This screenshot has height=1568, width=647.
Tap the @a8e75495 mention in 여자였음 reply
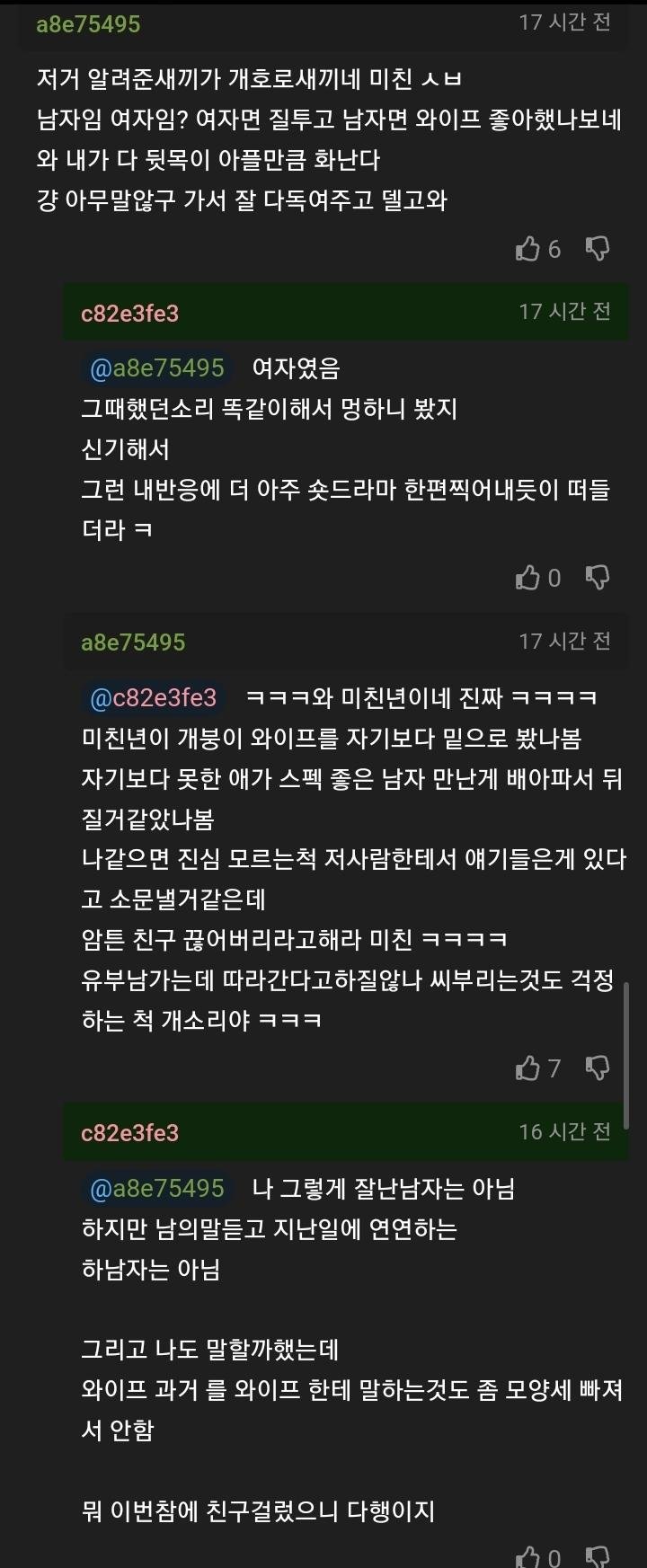[x=157, y=368]
